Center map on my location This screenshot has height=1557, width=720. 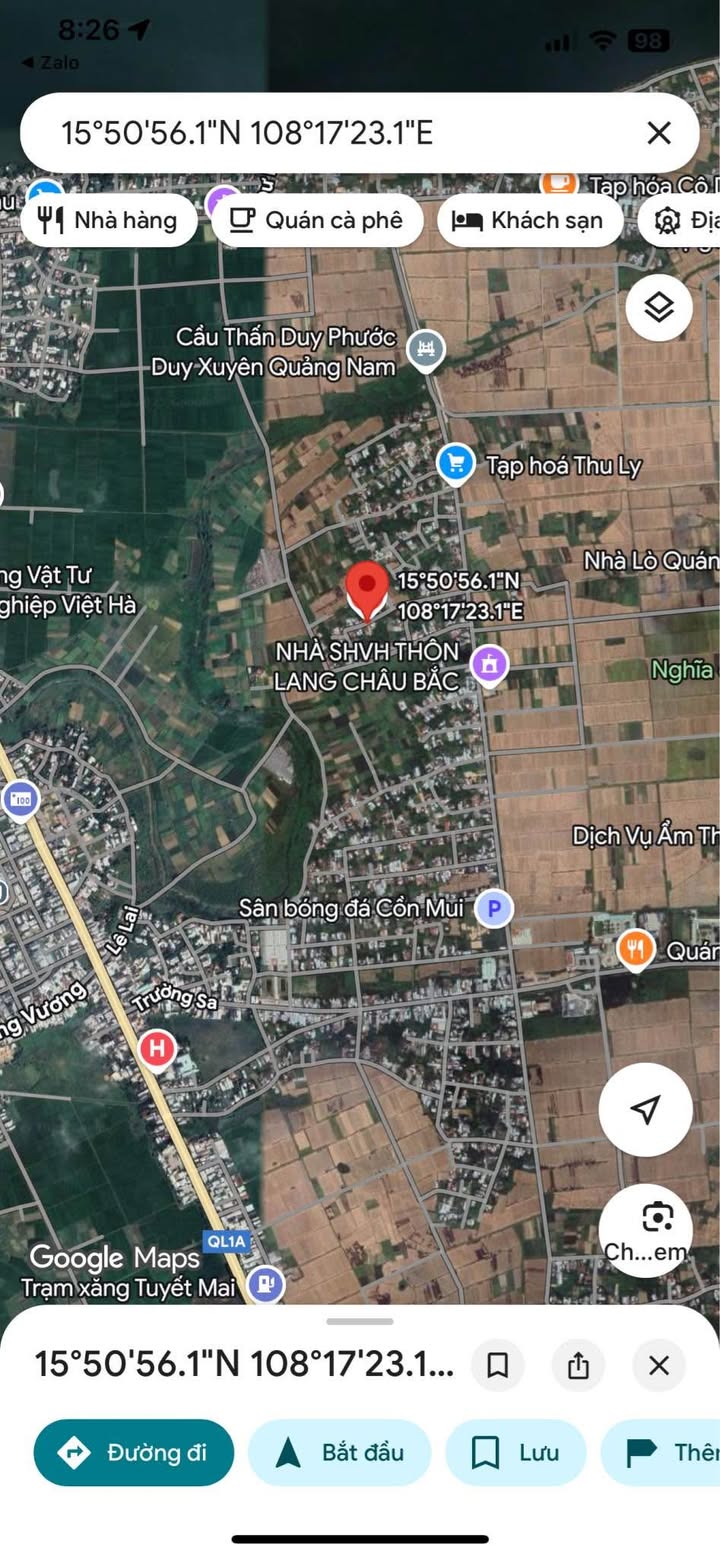(x=645, y=1109)
